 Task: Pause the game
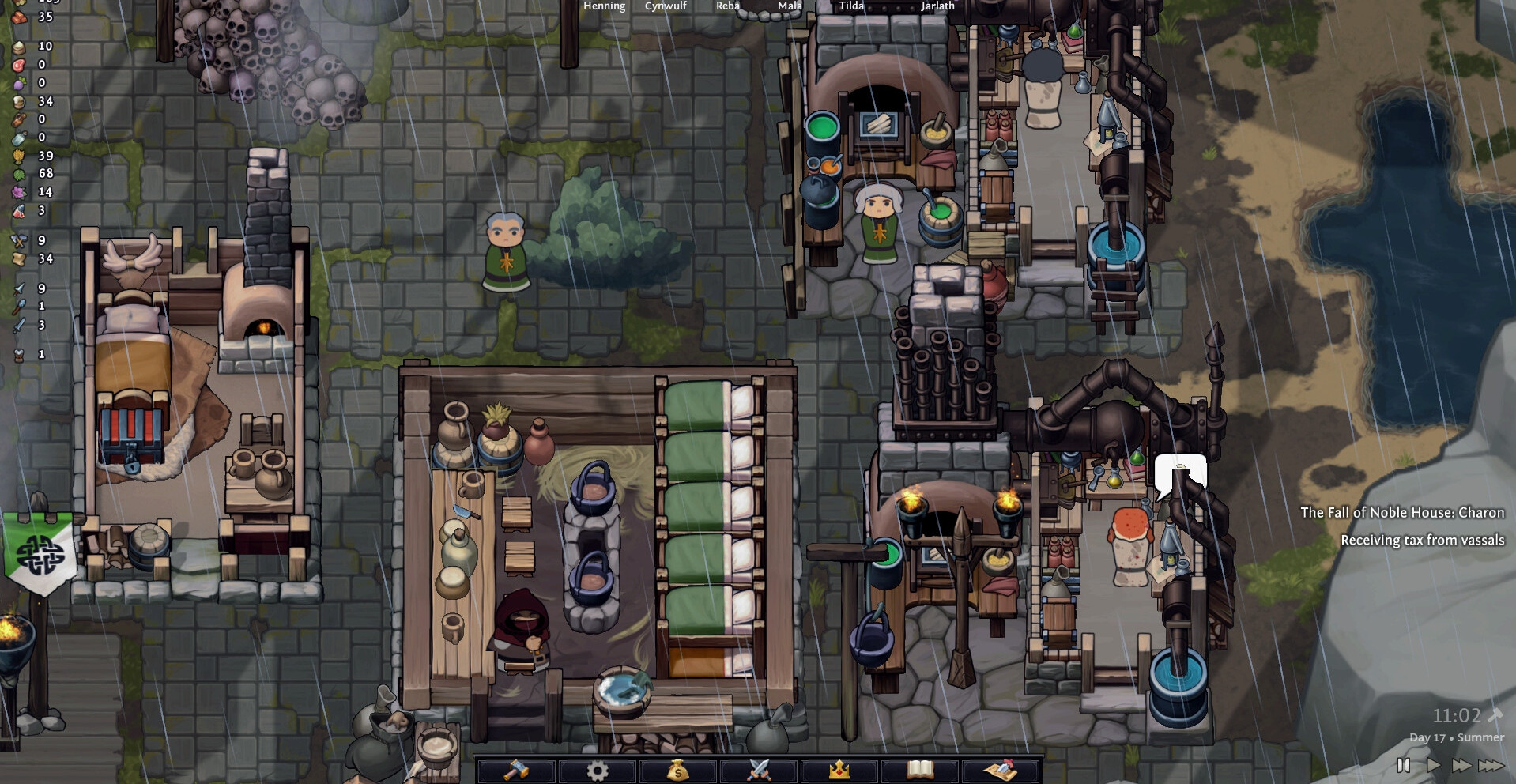tap(1403, 765)
